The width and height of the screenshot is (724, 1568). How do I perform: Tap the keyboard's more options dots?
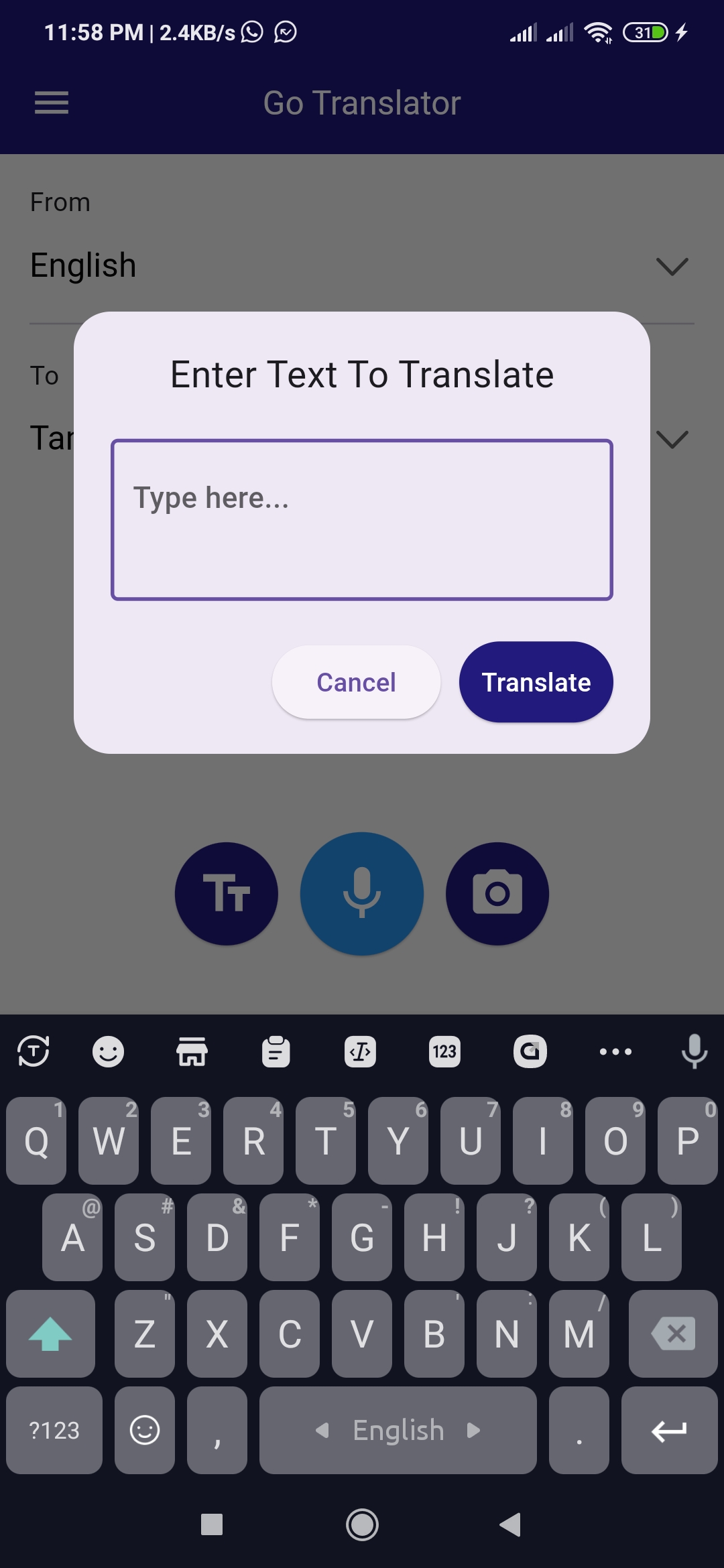pos(615,1051)
